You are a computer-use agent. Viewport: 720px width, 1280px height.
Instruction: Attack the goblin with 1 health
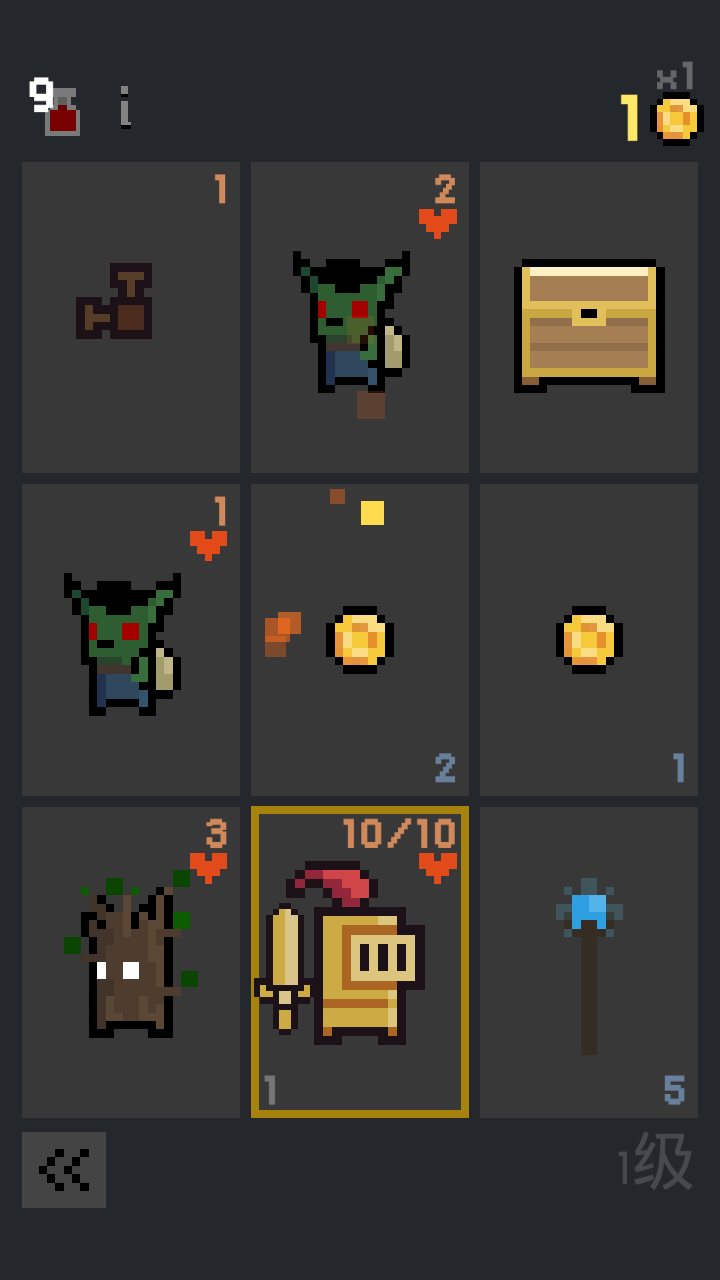[x=130, y=640]
